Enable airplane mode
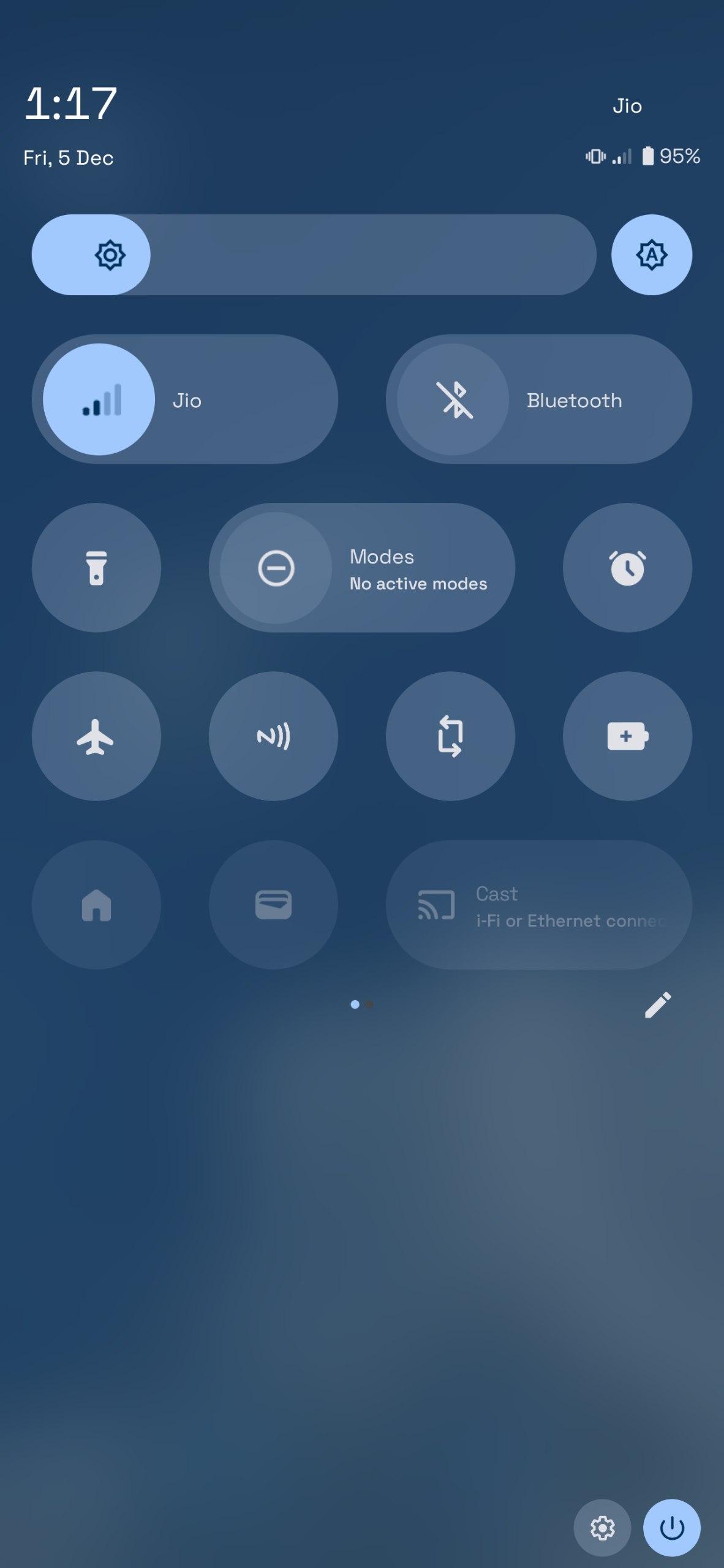Viewport: 724px width, 1568px height. coord(96,736)
